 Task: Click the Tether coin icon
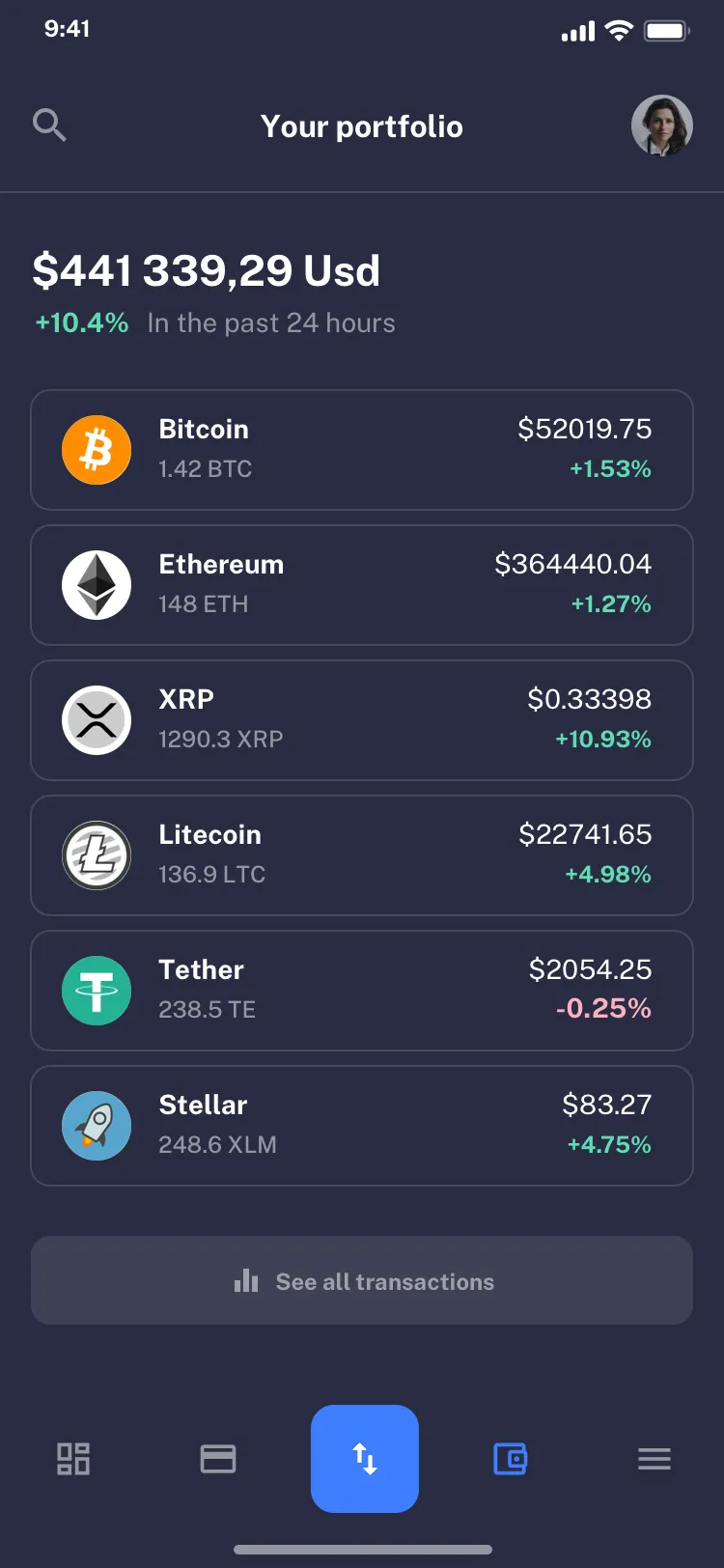97,990
